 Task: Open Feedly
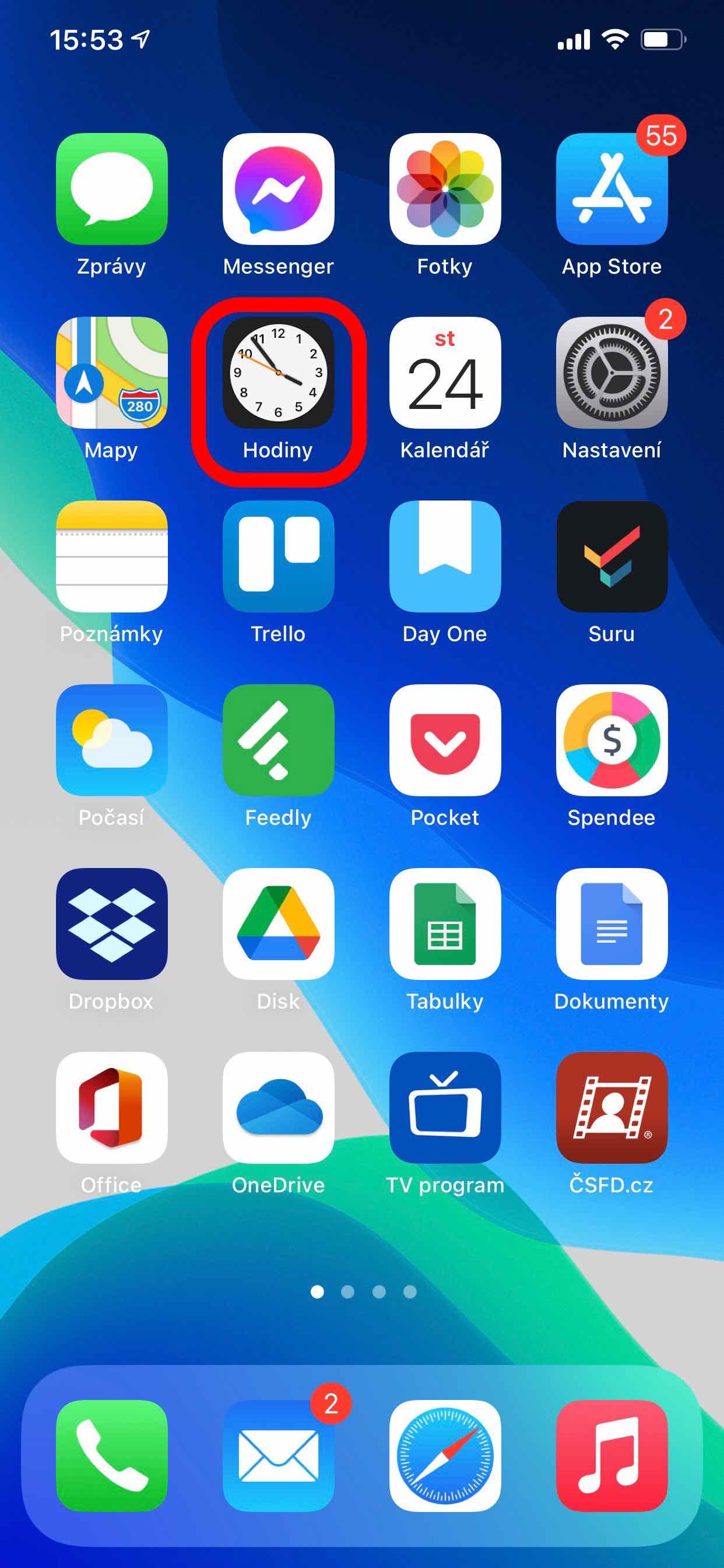tap(278, 740)
